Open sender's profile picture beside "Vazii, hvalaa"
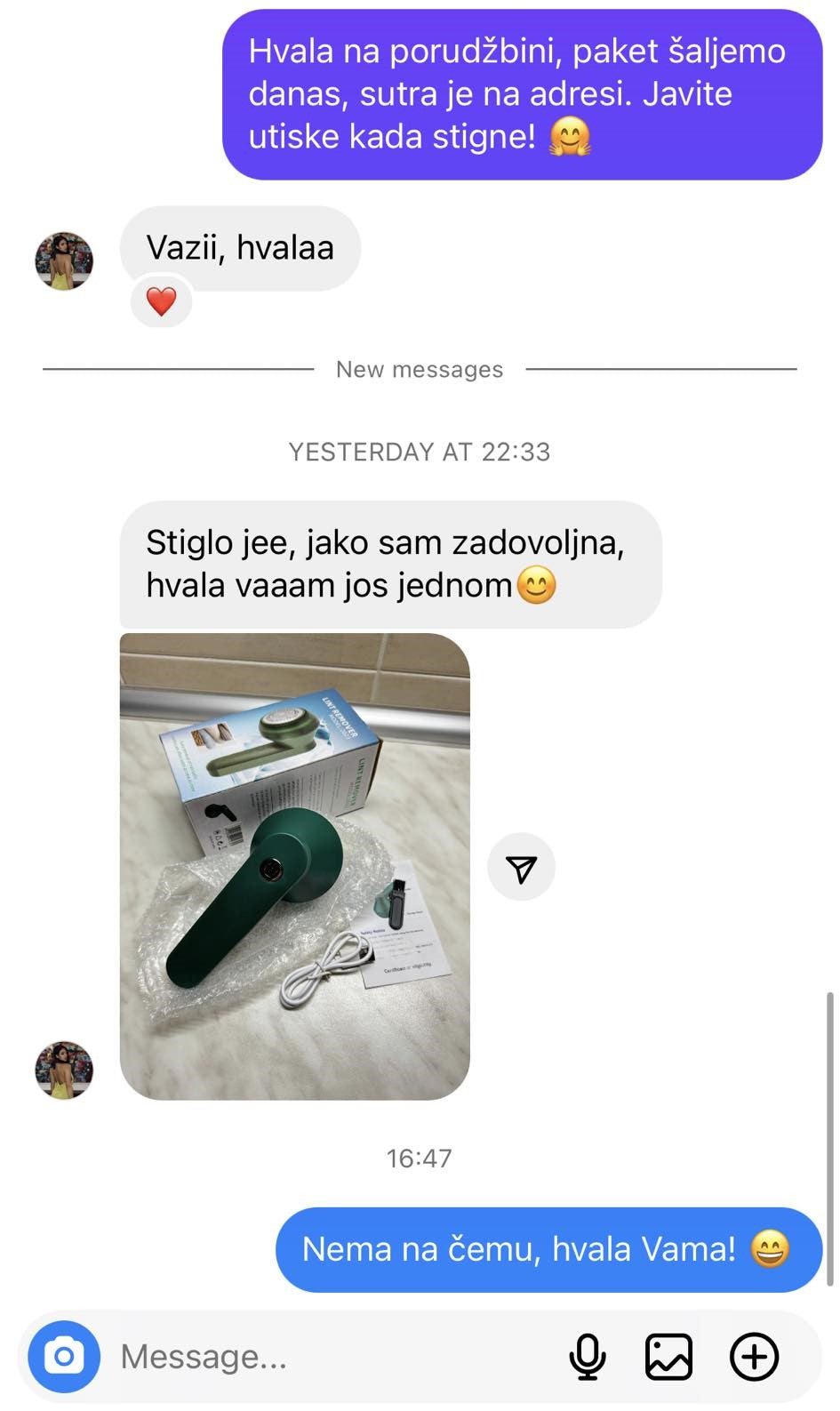Image resolution: width=840 pixels, height=1411 pixels. pos(64,261)
